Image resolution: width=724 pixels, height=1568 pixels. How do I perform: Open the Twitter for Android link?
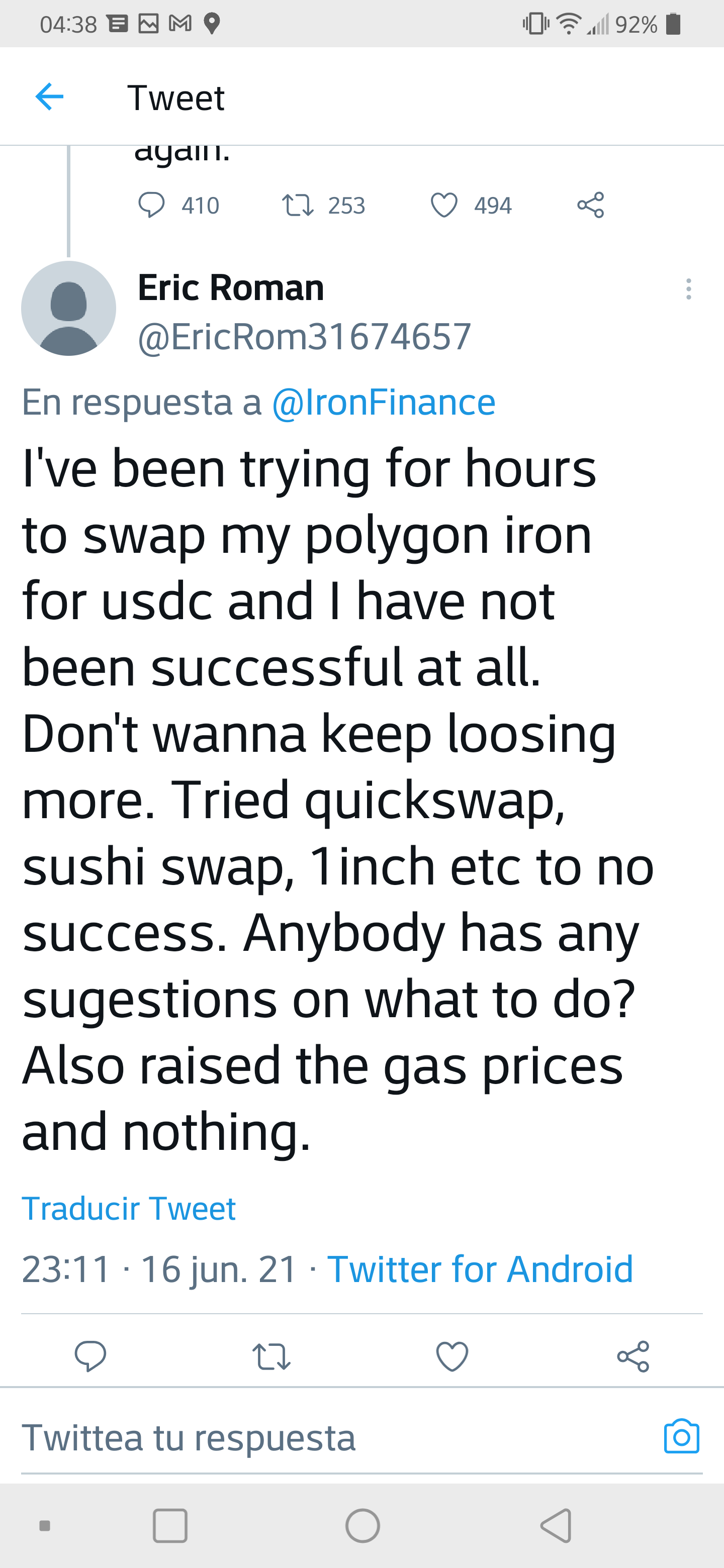tap(480, 1269)
